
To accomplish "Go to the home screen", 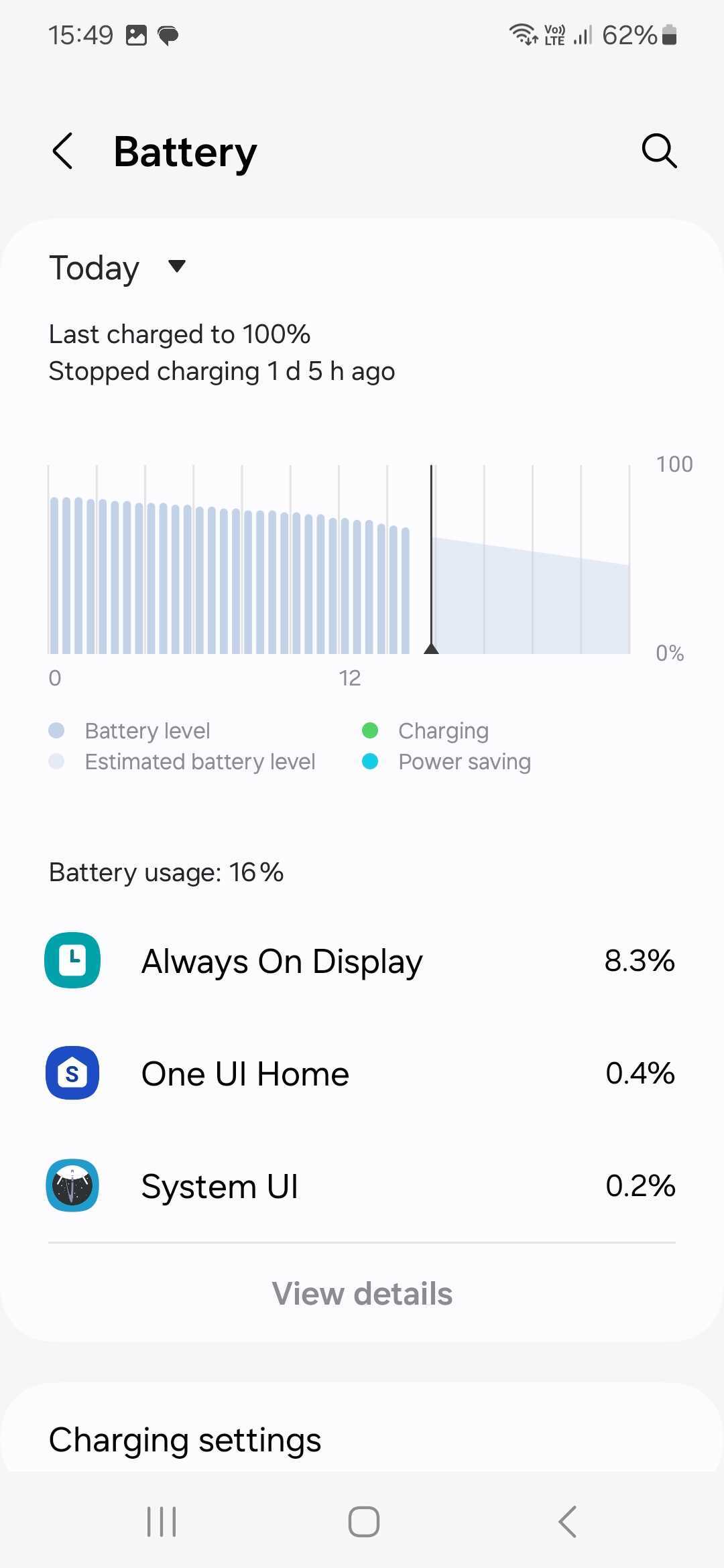I will click(x=363, y=1521).
